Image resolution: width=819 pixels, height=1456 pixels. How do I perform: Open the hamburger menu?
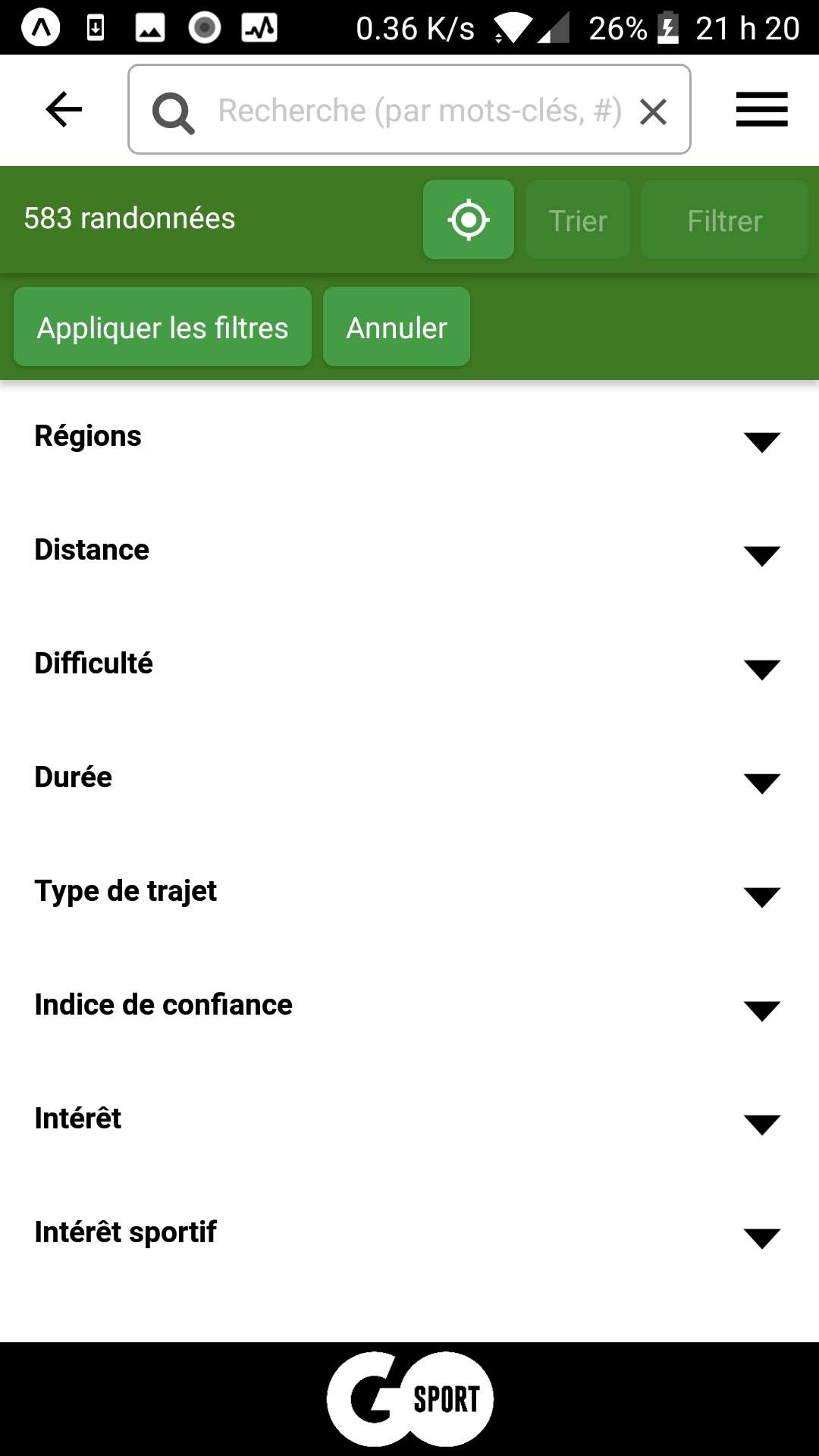(761, 110)
